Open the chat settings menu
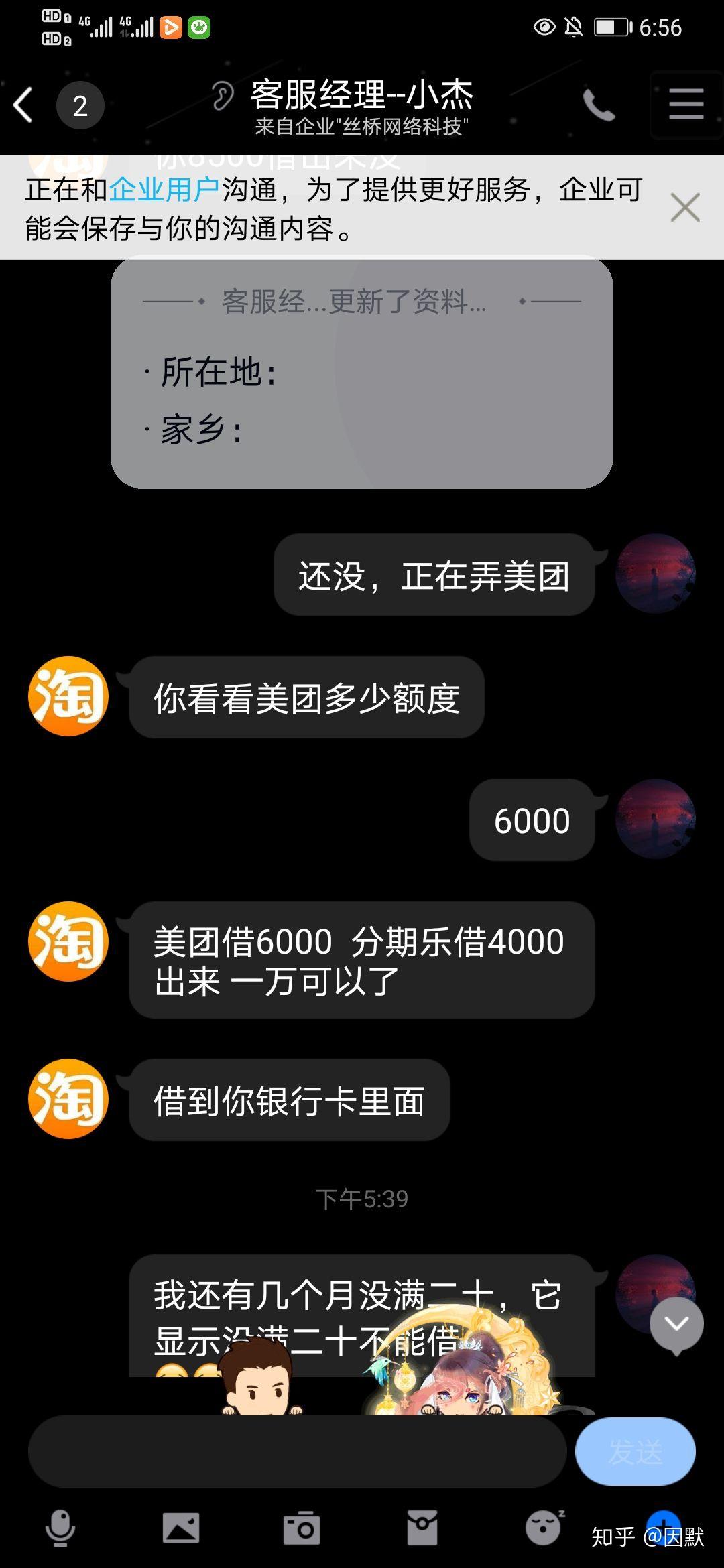The width and height of the screenshot is (724, 1568). 686,105
